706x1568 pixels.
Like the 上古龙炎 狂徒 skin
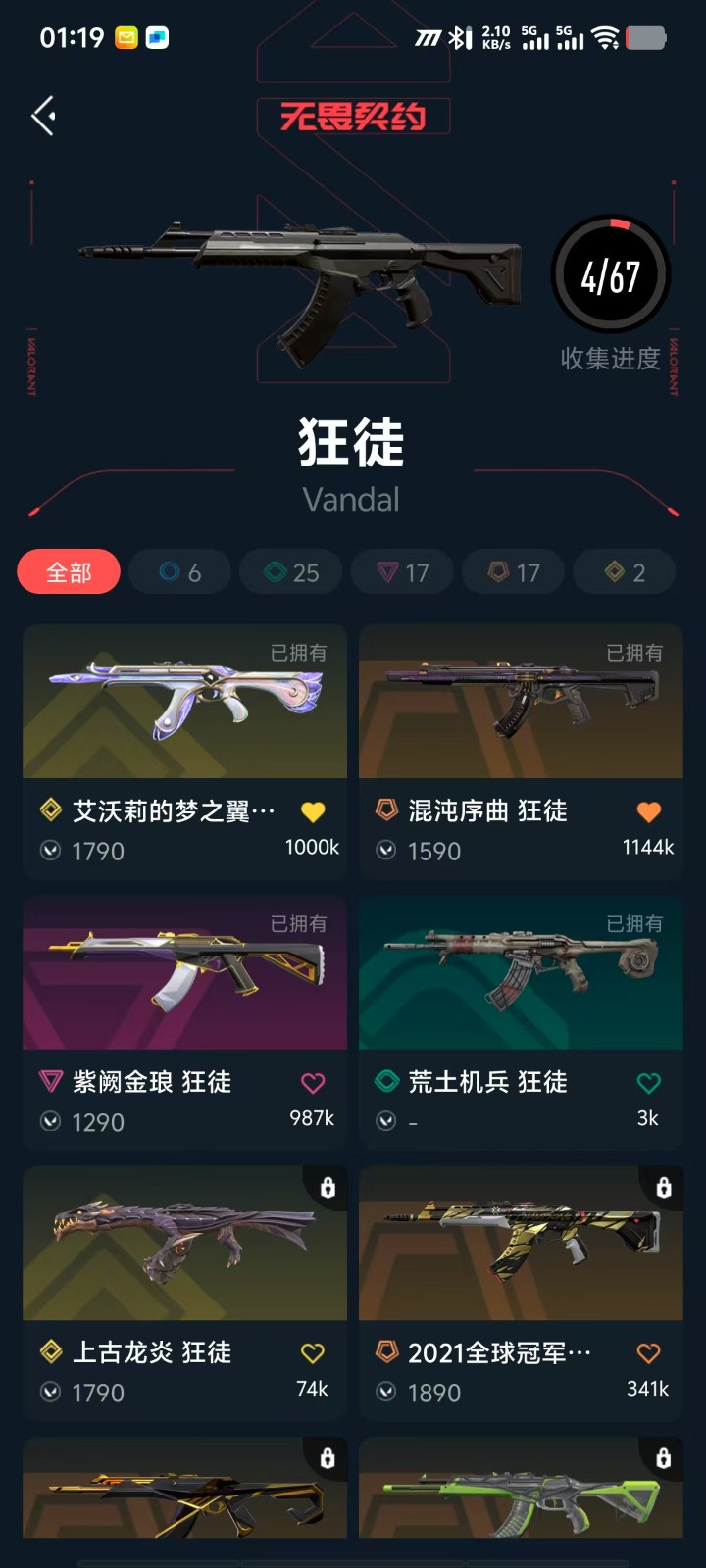313,1353
